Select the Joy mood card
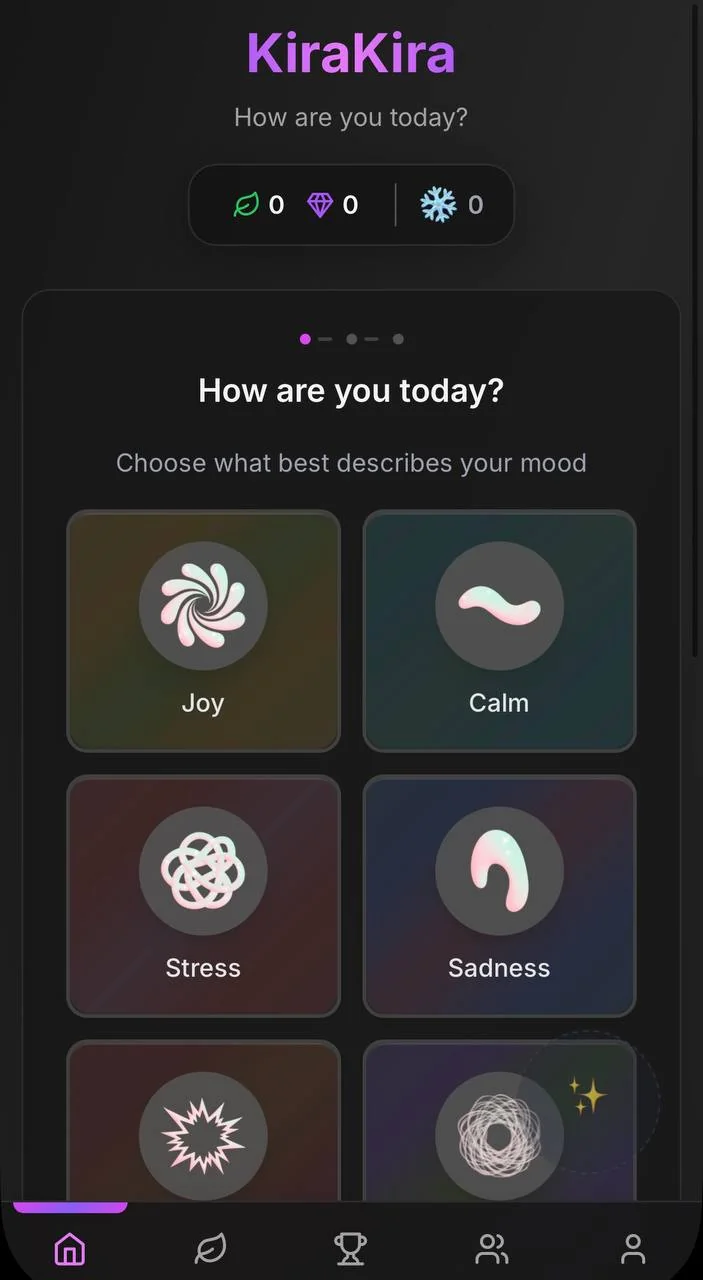 203,631
